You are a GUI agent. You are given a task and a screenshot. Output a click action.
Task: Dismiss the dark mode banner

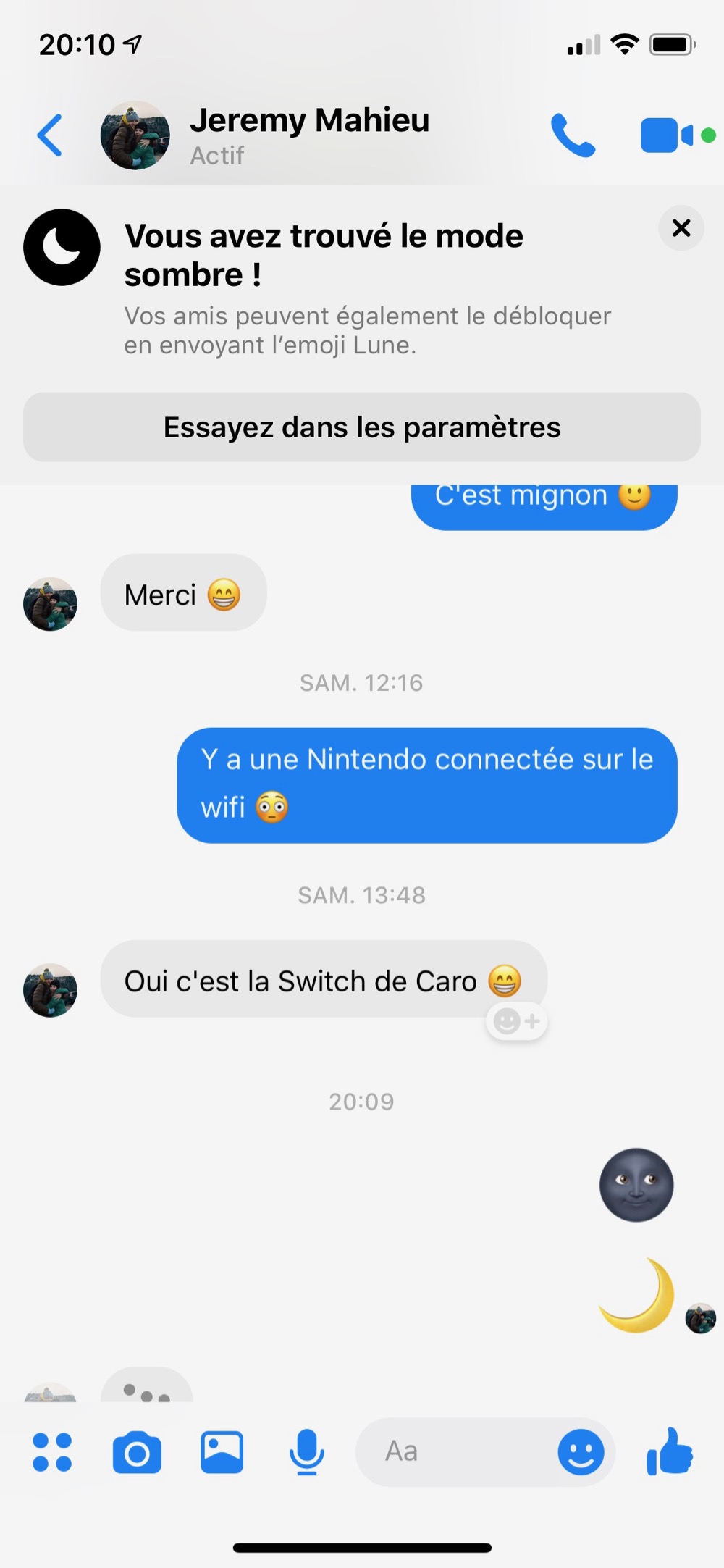click(x=681, y=228)
